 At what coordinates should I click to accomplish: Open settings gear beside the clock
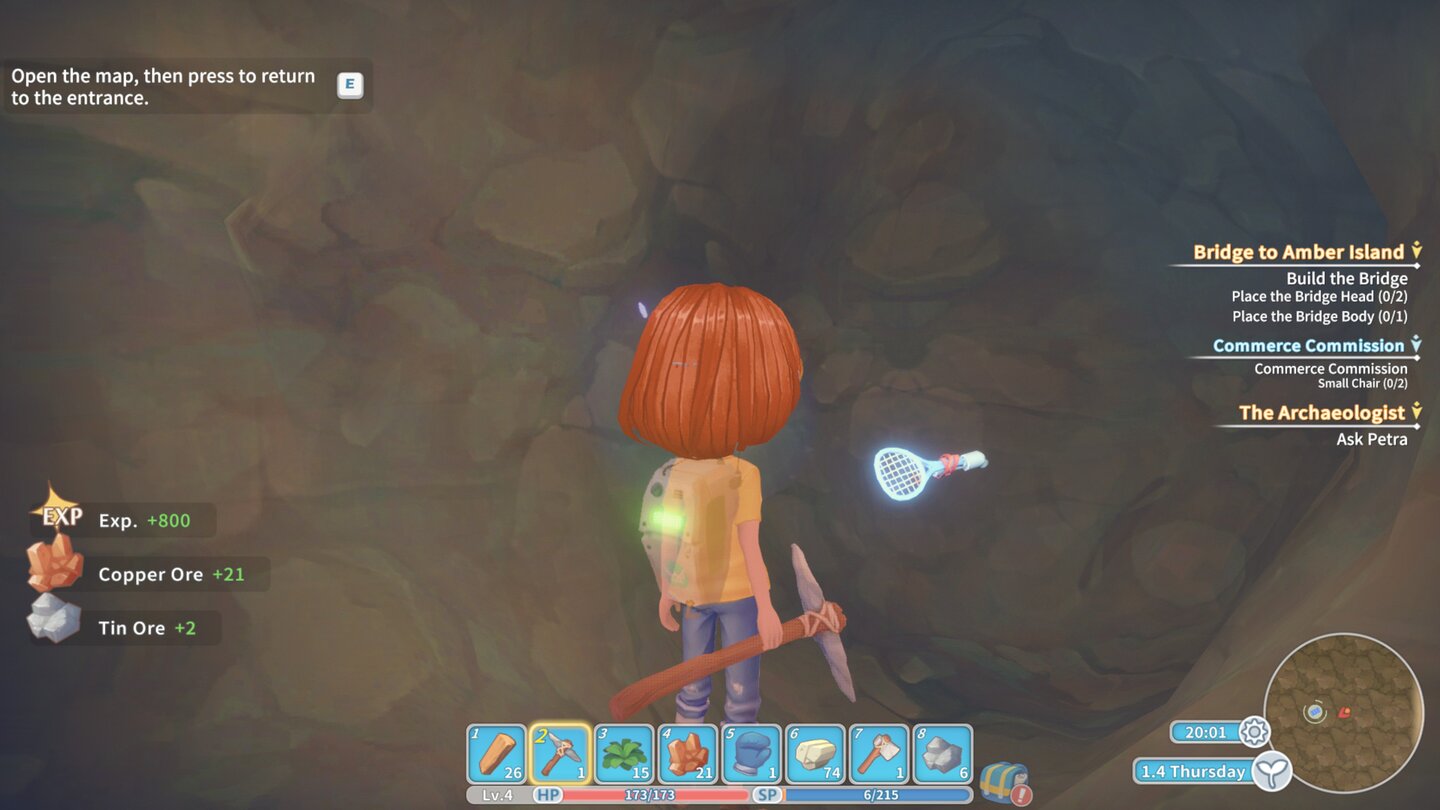[1254, 732]
